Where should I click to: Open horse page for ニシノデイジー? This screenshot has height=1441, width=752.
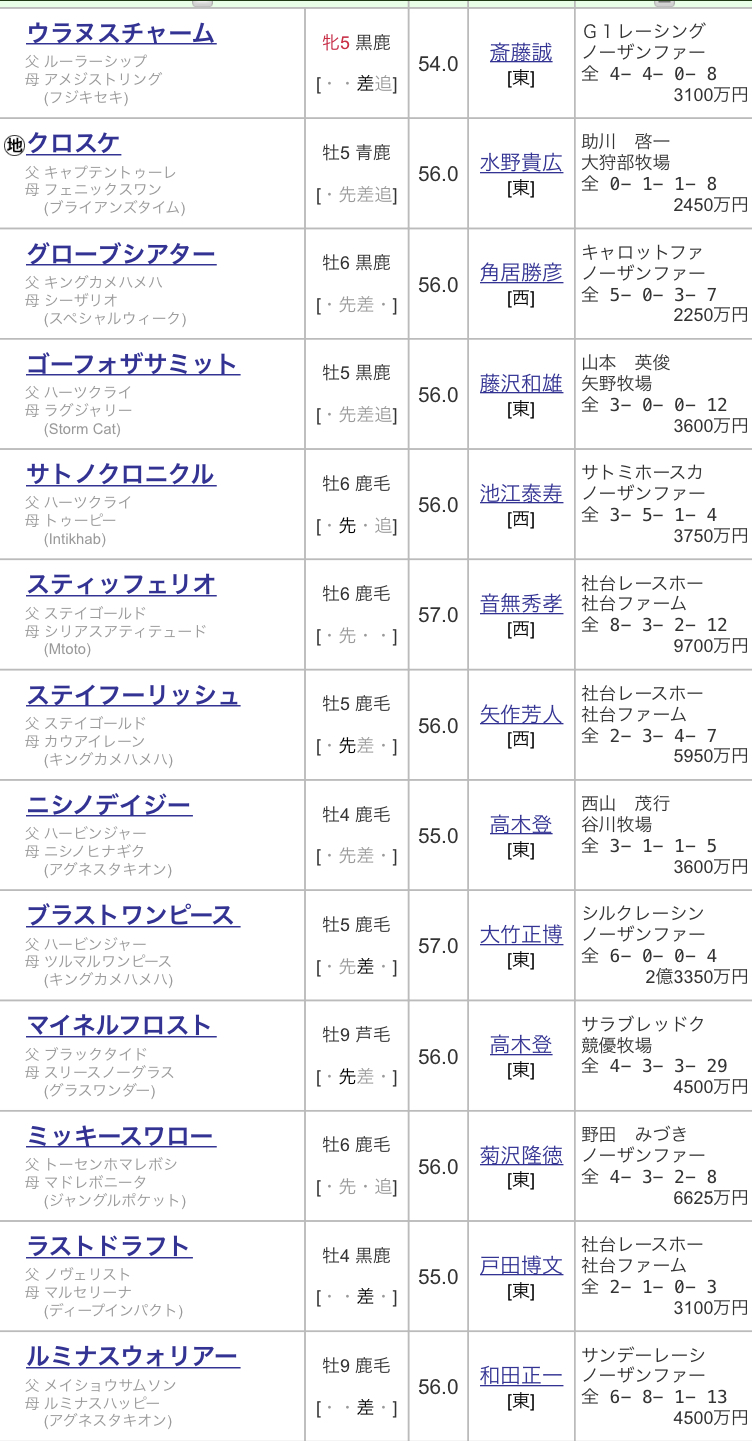109,805
